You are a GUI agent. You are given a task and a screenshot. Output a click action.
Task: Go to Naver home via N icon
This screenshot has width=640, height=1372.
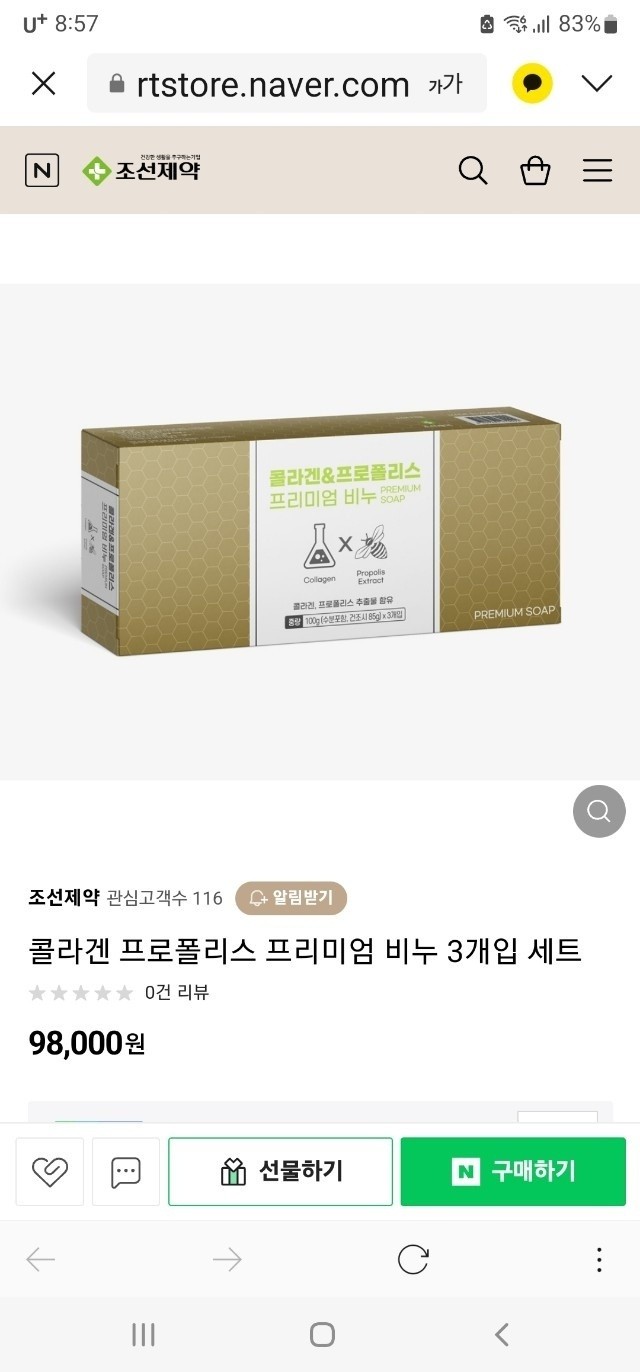tap(42, 170)
